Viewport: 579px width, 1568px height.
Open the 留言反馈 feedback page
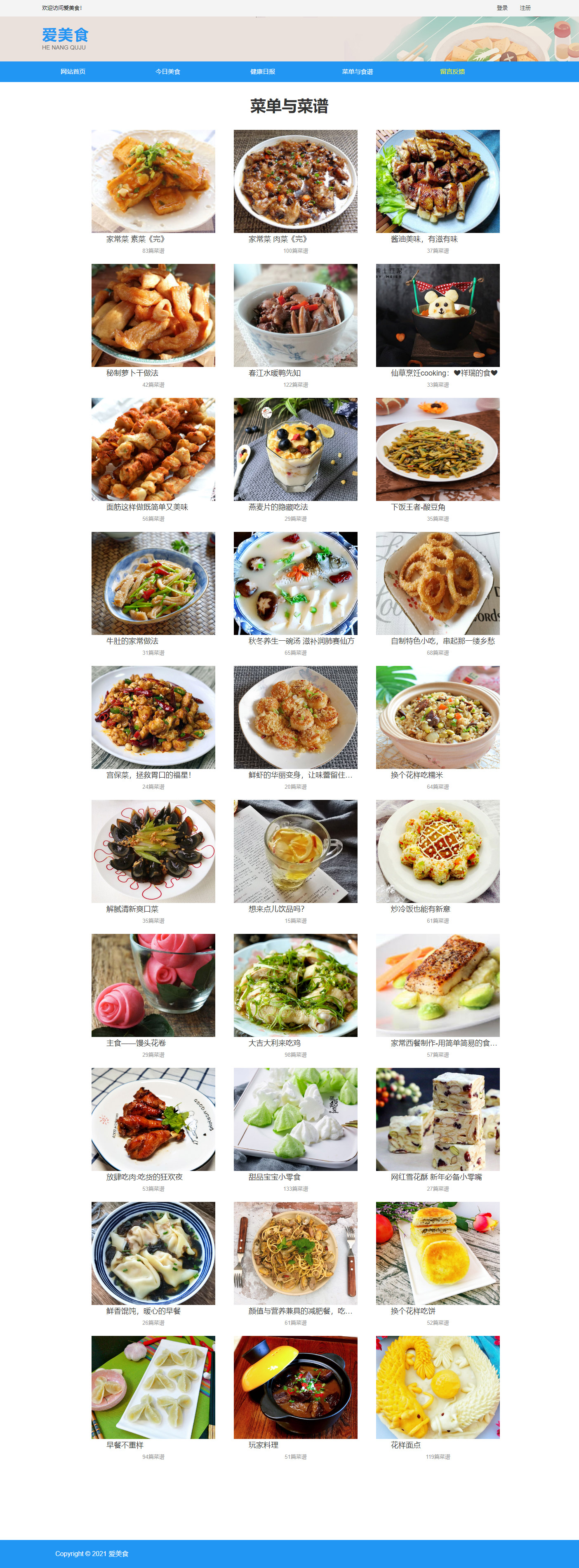[x=452, y=71]
